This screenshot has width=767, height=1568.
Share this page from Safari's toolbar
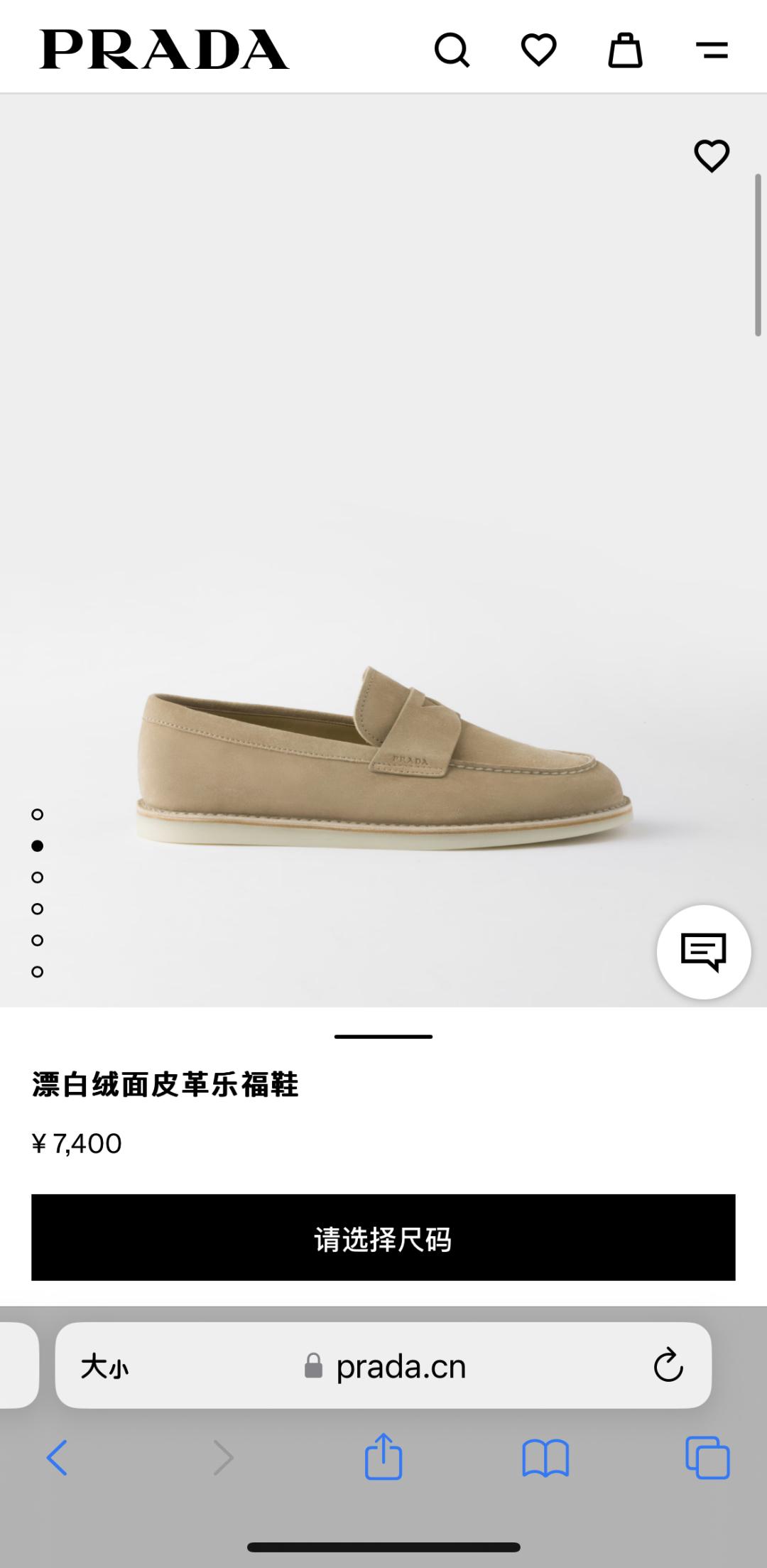383,1457
